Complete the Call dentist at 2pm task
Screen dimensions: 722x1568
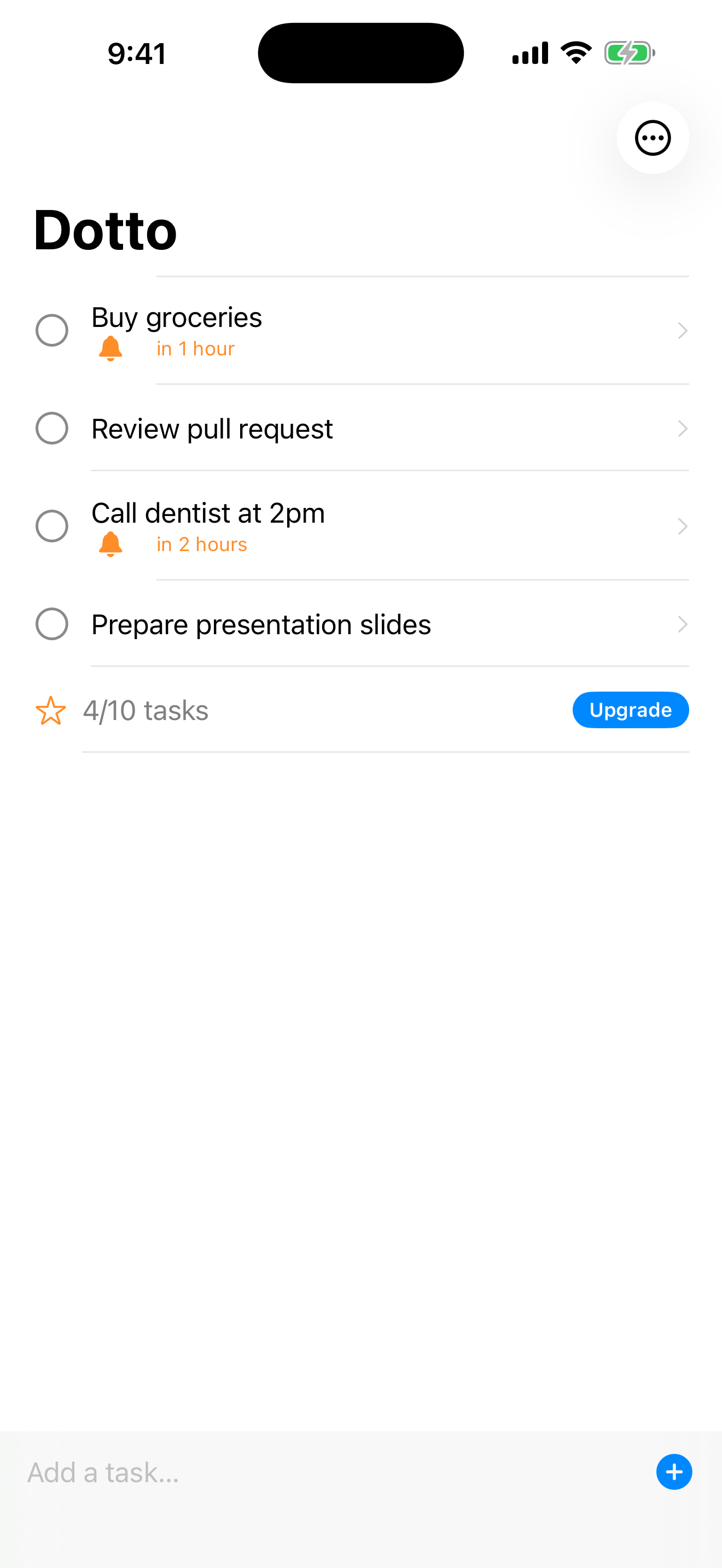coord(52,526)
